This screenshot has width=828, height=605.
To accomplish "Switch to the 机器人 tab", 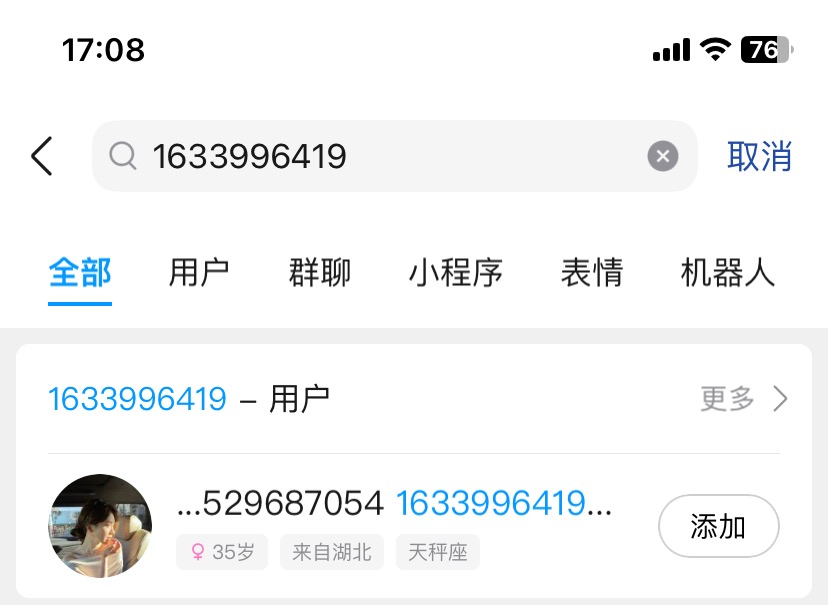I will (727, 272).
